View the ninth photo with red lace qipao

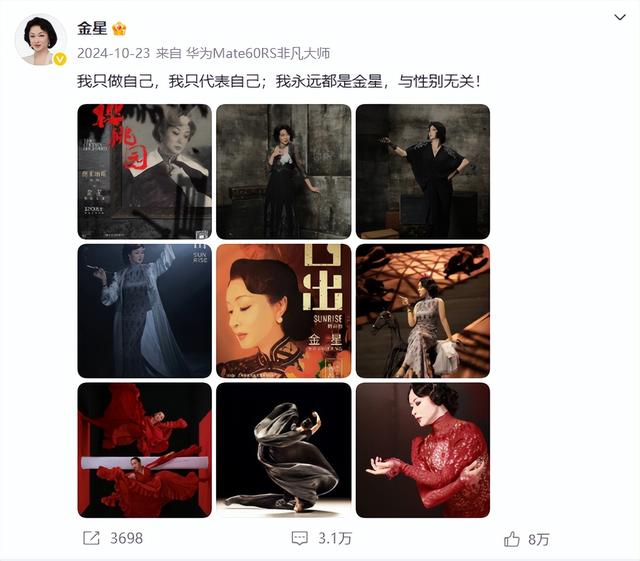[x=422, y=449]
